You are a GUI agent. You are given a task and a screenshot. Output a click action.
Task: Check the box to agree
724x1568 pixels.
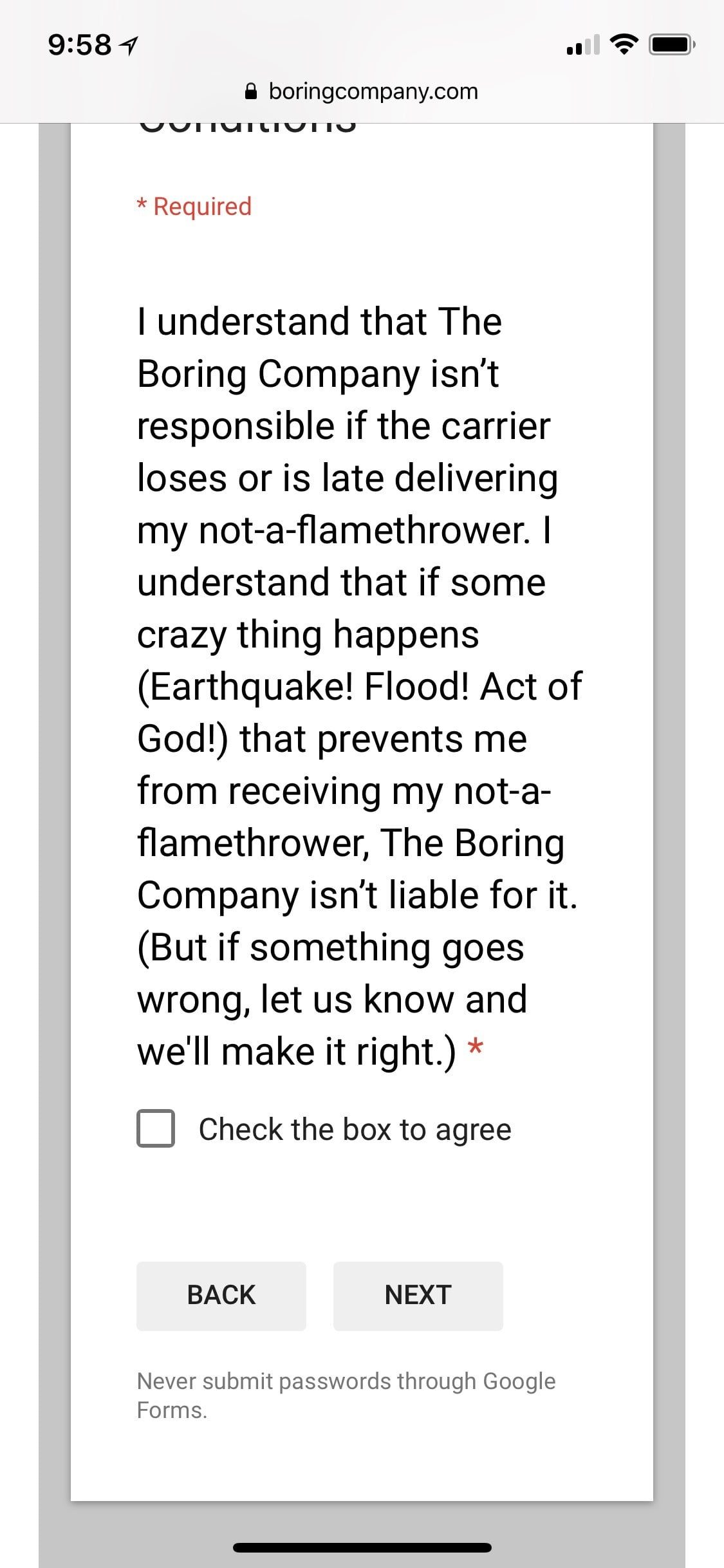point(156,1128)
